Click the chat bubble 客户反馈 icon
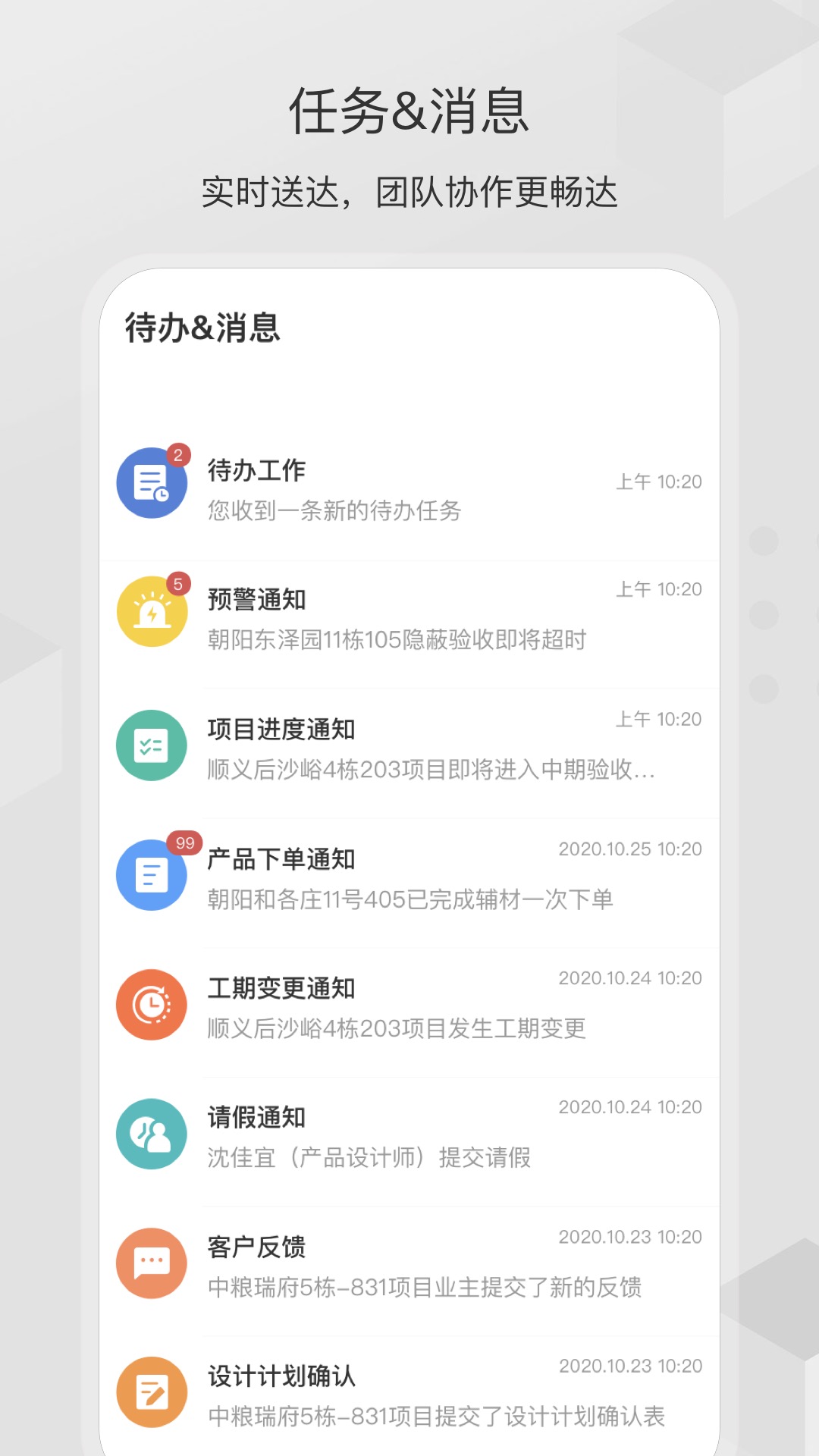The image size is (819, 1456). click(151, 1263)
